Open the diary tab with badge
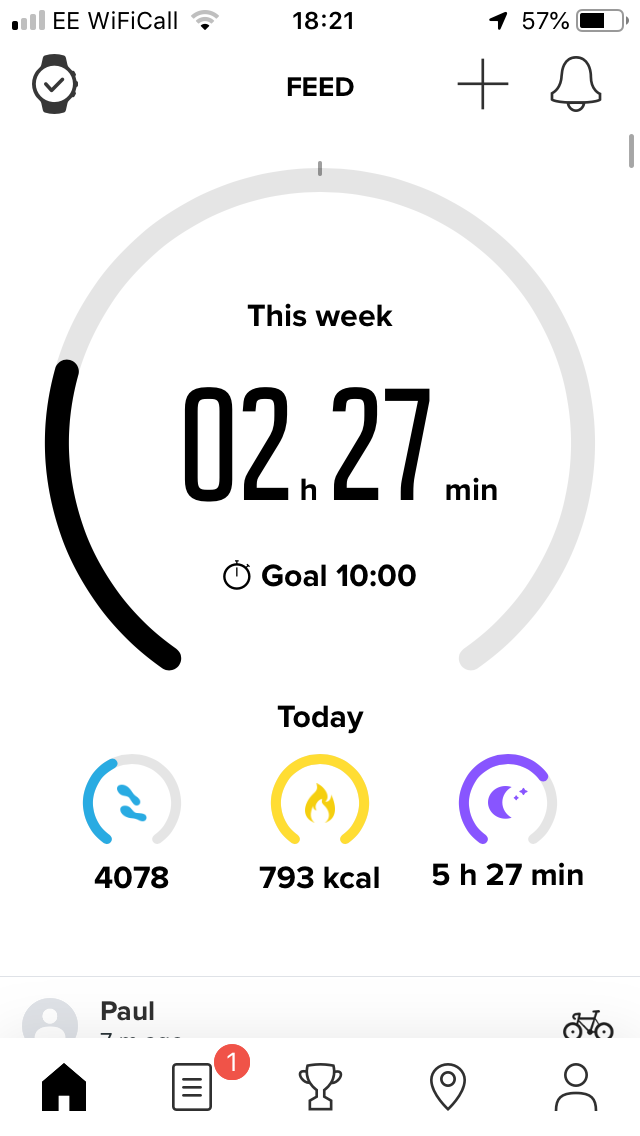 click(192, 1087)
